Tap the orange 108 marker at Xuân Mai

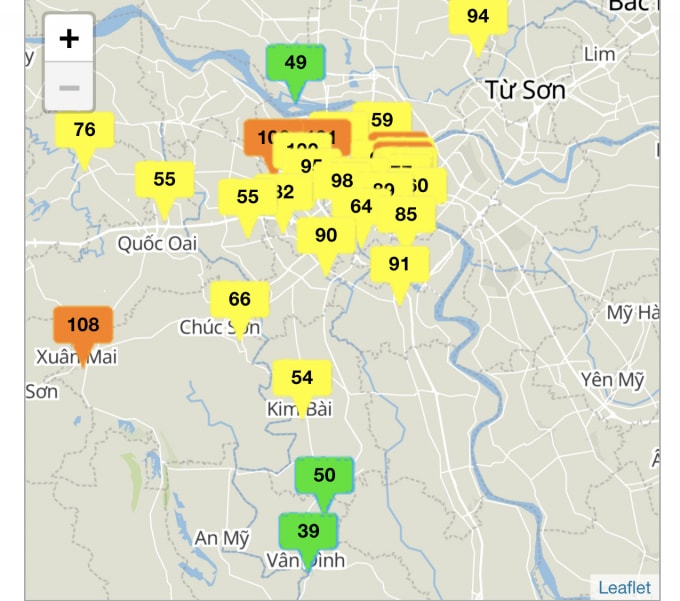(x=83, y=325)
